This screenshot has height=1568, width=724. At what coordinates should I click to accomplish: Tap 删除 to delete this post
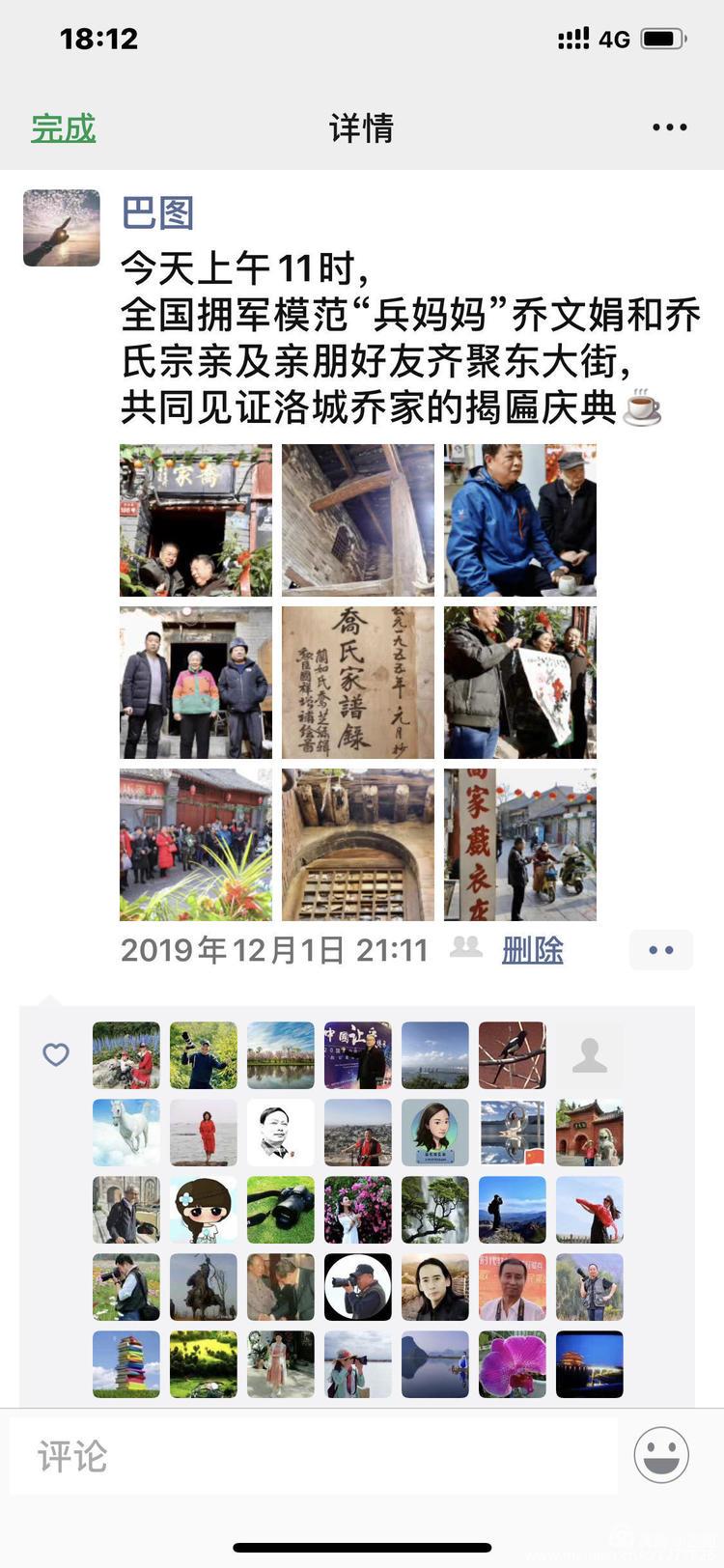(532, 950)
